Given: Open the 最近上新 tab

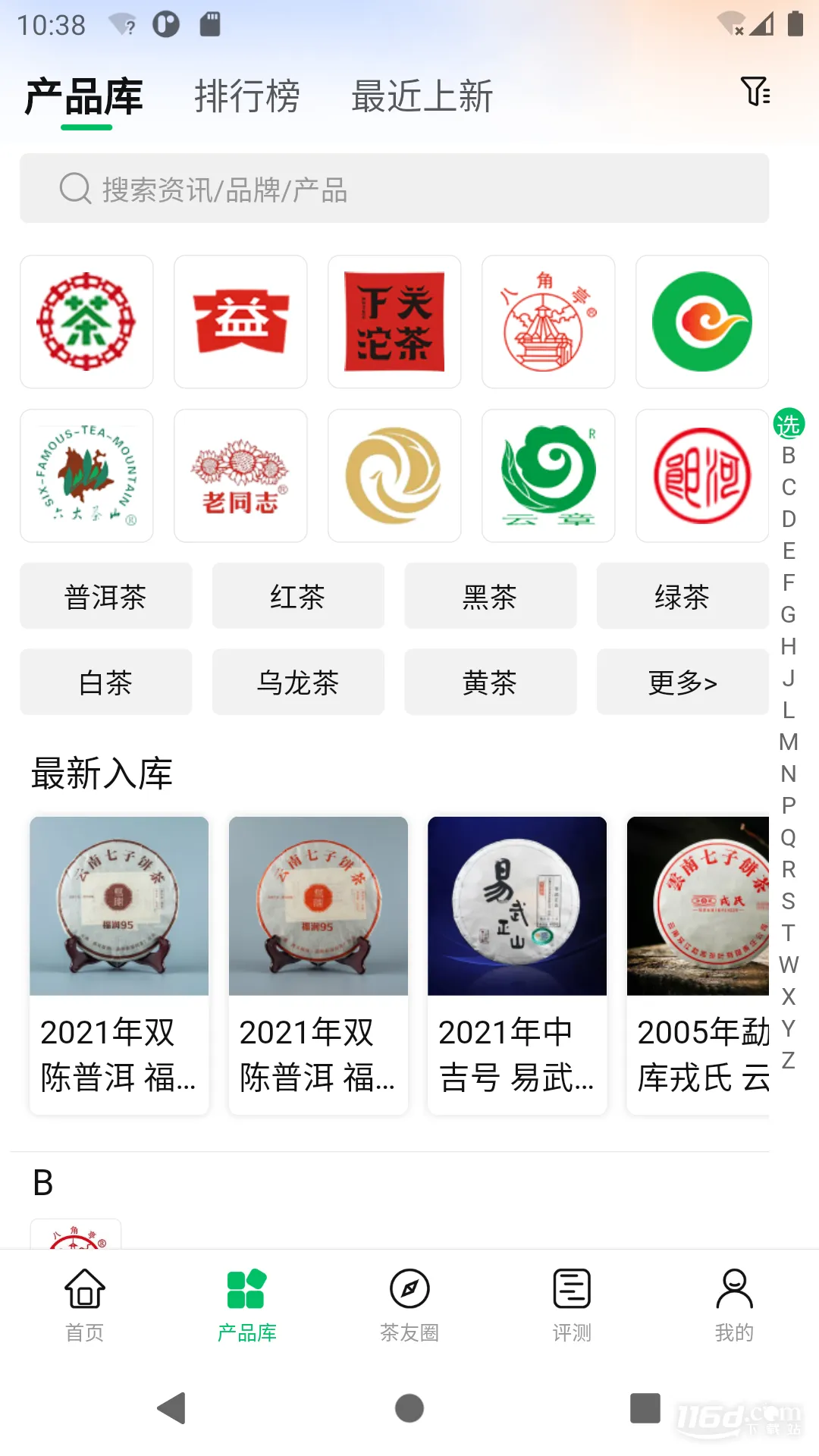Looking at the screenshot, I should coord(422,96).
